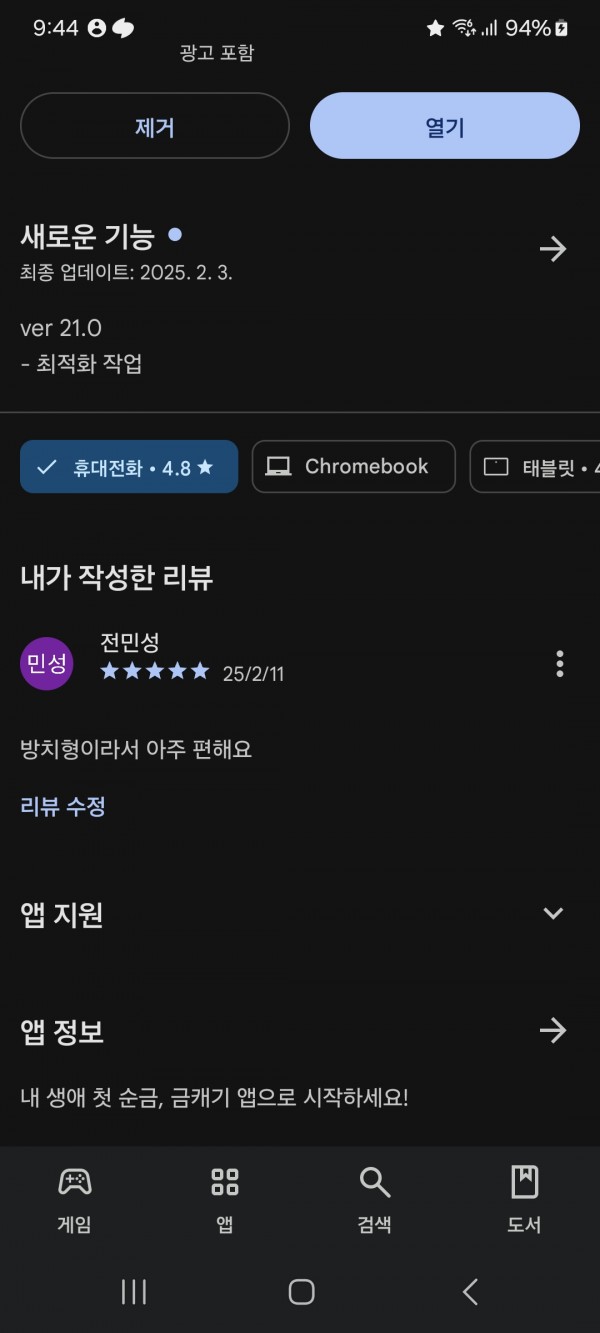Tap 리뷰 수정 to edit review
This screenshot has width=600, height=1333.
[x=63, y=806]
